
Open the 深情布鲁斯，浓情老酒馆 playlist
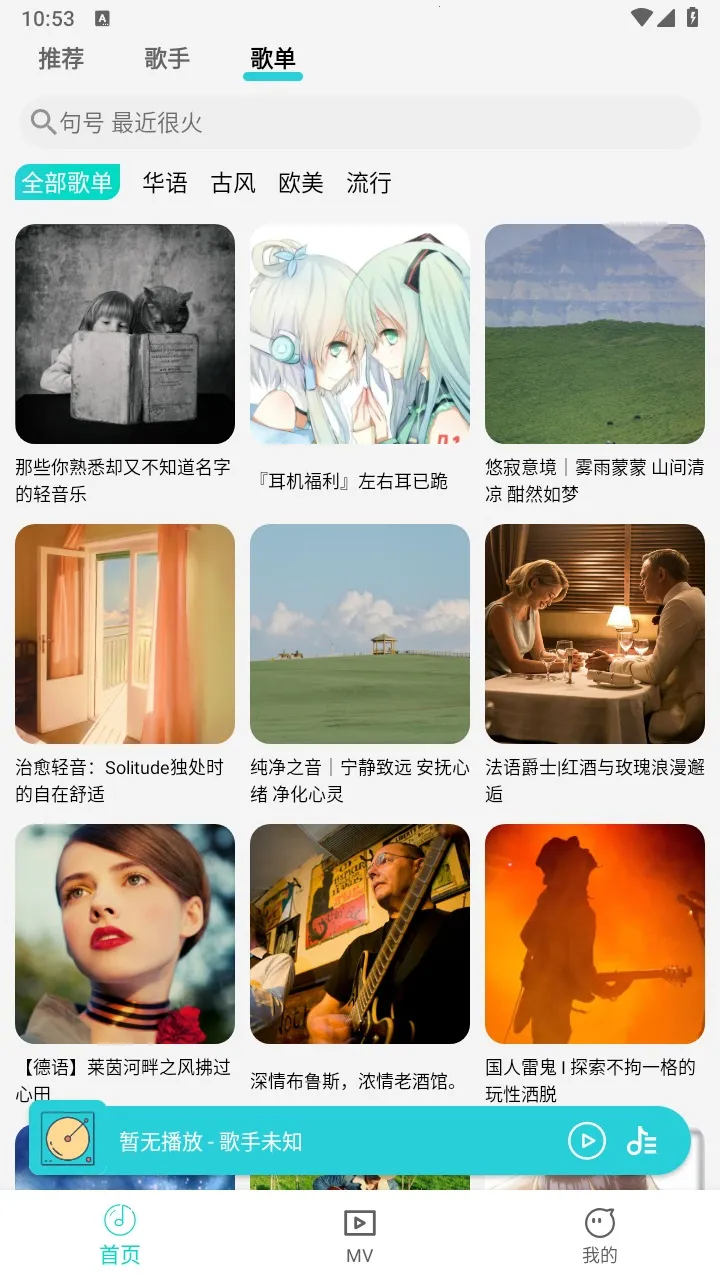(360, 934)
